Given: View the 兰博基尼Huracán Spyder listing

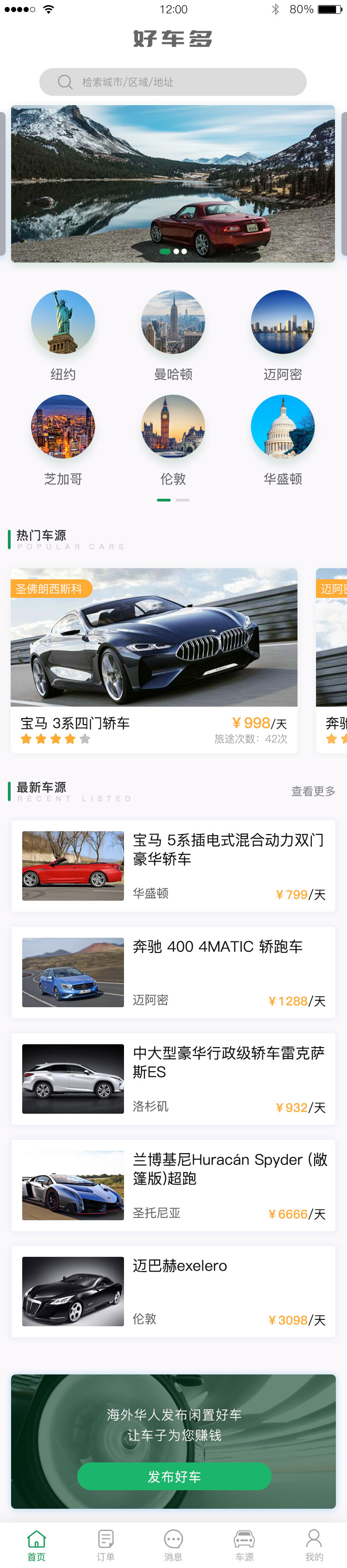Looking at the screenshot, I should pos(173,1185).
